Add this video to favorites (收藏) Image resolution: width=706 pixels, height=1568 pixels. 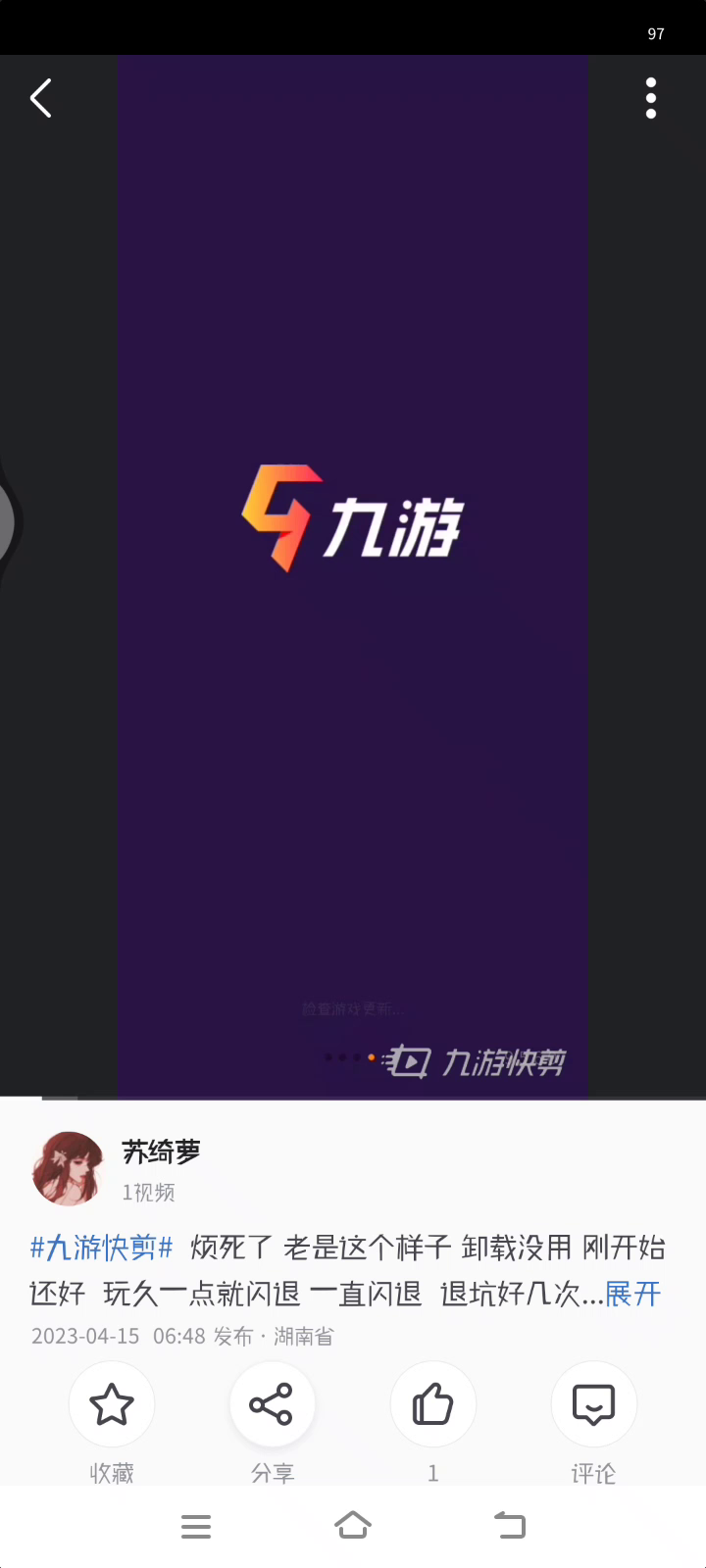112,1404
